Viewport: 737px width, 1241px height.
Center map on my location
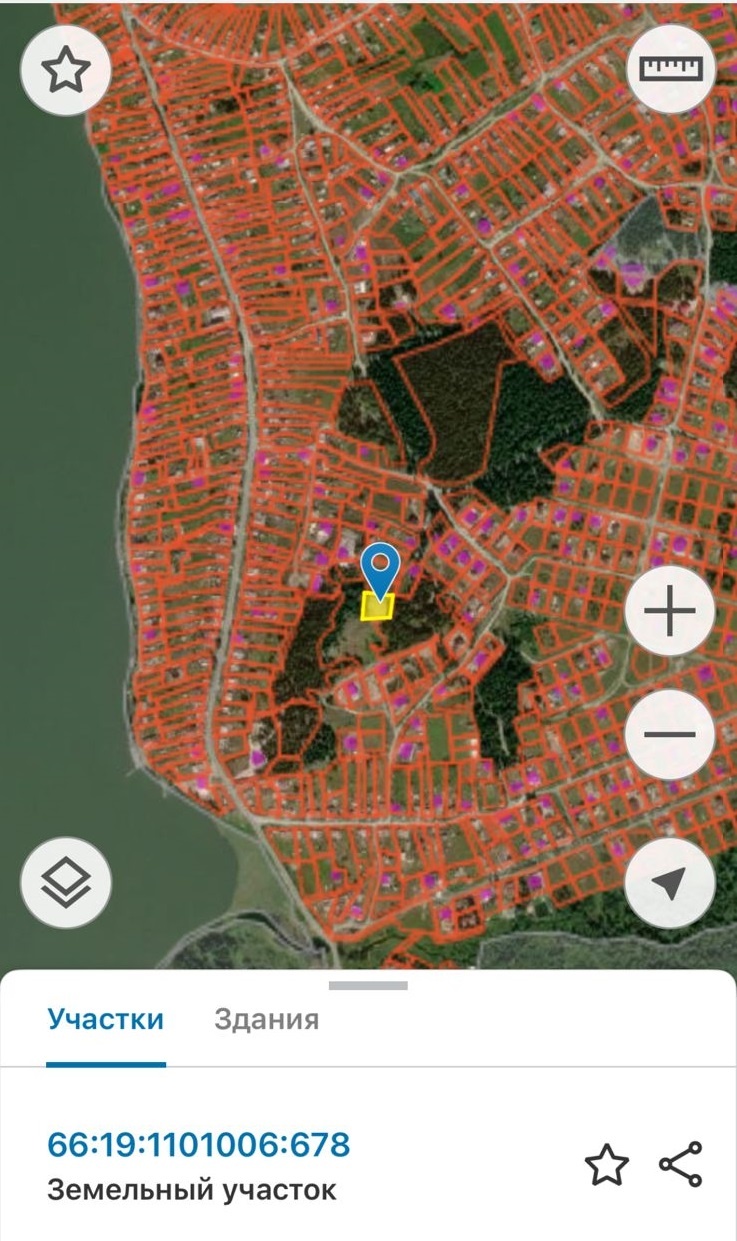click(670, 882)
